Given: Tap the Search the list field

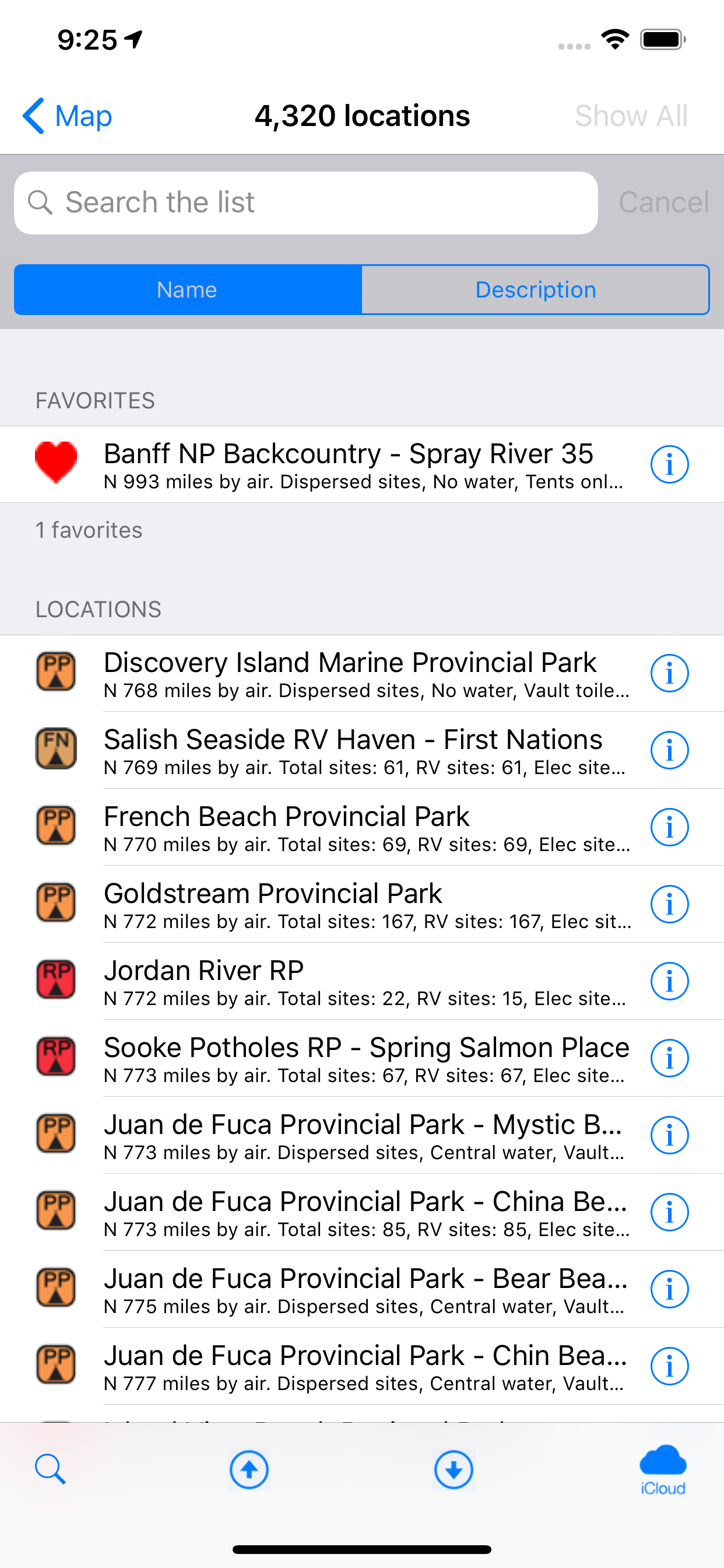Looking at the screenshot, I should coord(306,202).
